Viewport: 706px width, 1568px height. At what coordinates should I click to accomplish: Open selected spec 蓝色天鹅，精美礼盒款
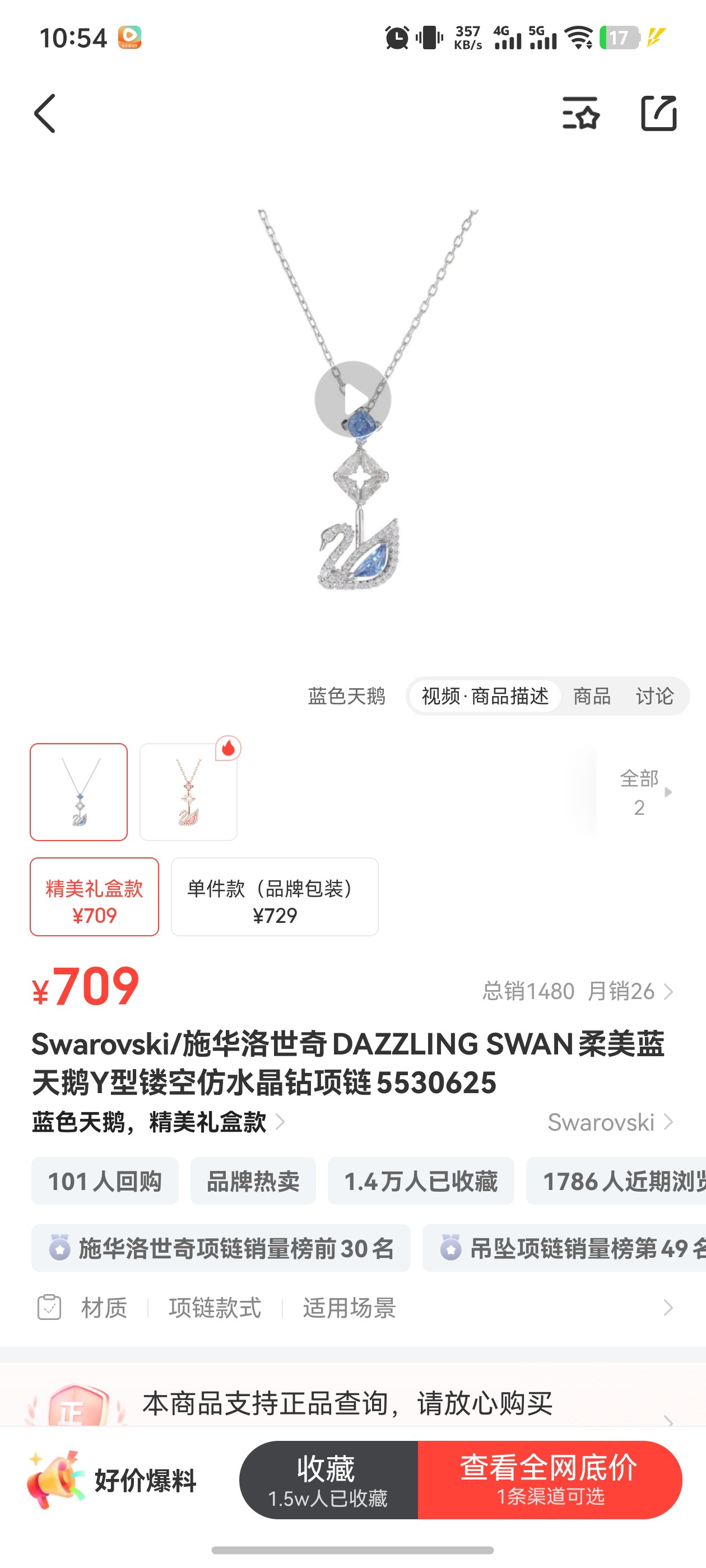point(159,1122)
